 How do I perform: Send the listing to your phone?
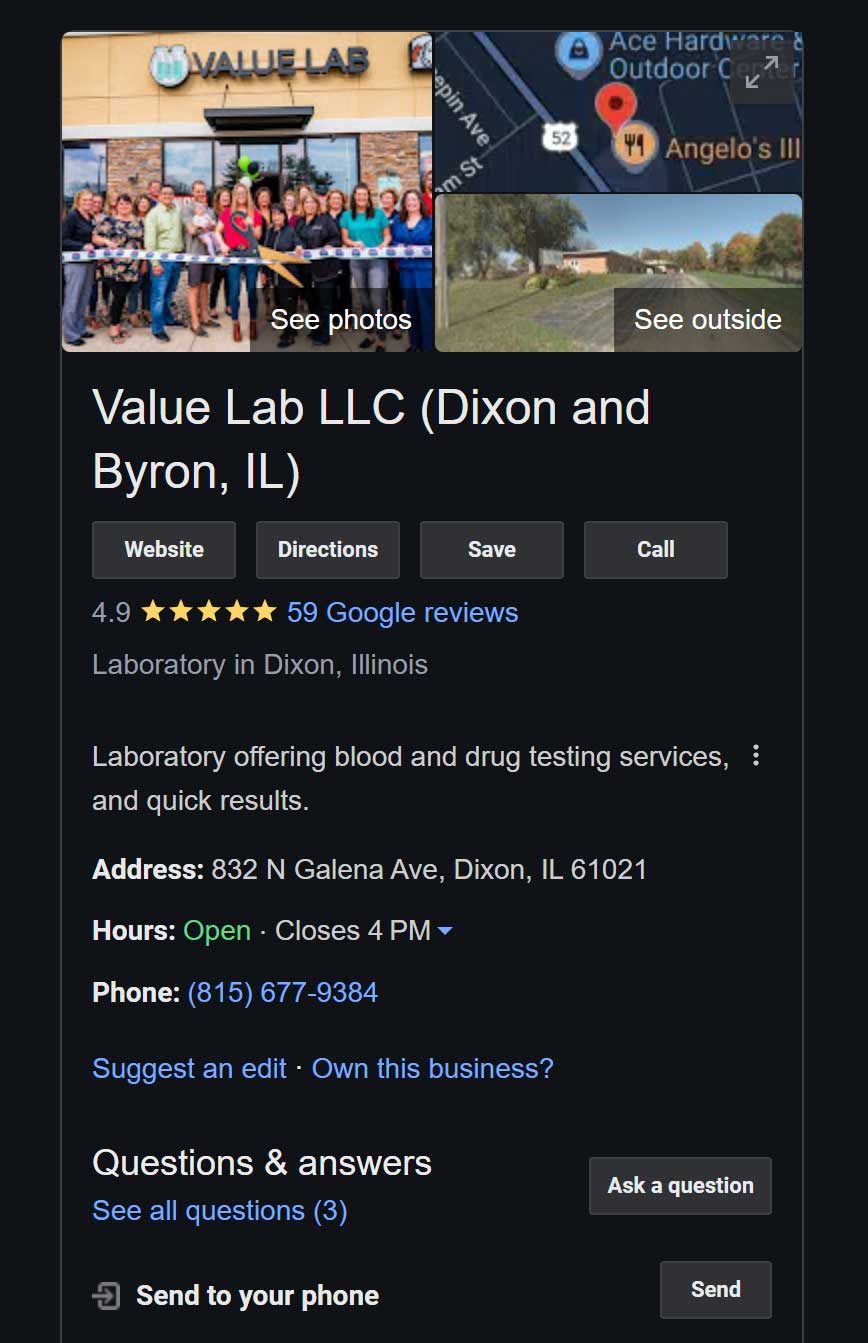coord(715,1290)
